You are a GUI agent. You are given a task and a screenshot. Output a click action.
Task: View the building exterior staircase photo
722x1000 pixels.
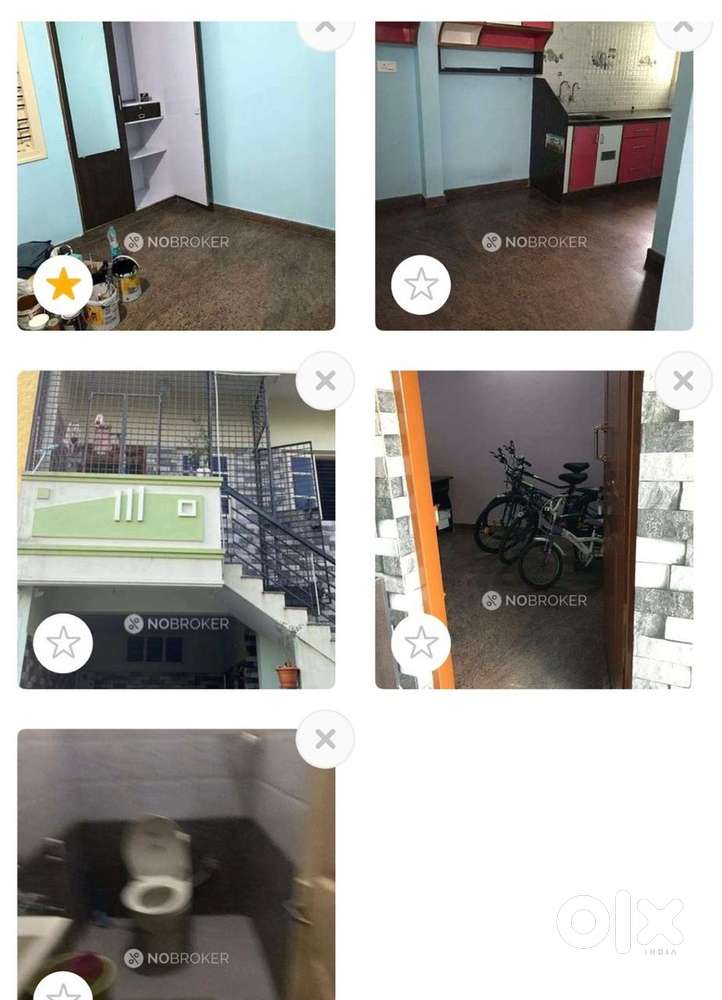coord(175,520)
